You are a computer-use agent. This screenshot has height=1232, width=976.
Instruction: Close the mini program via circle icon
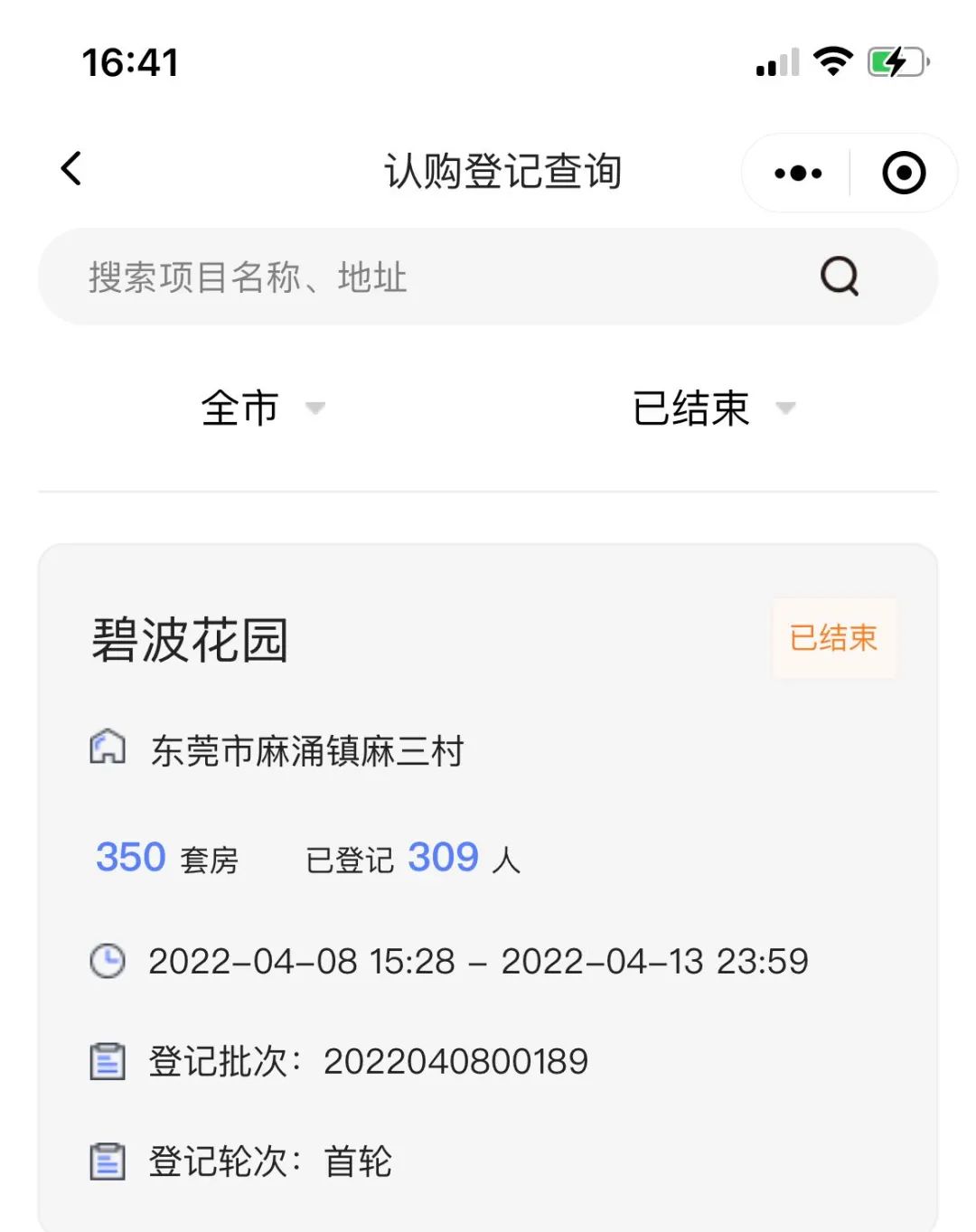(x=904, y=173)
